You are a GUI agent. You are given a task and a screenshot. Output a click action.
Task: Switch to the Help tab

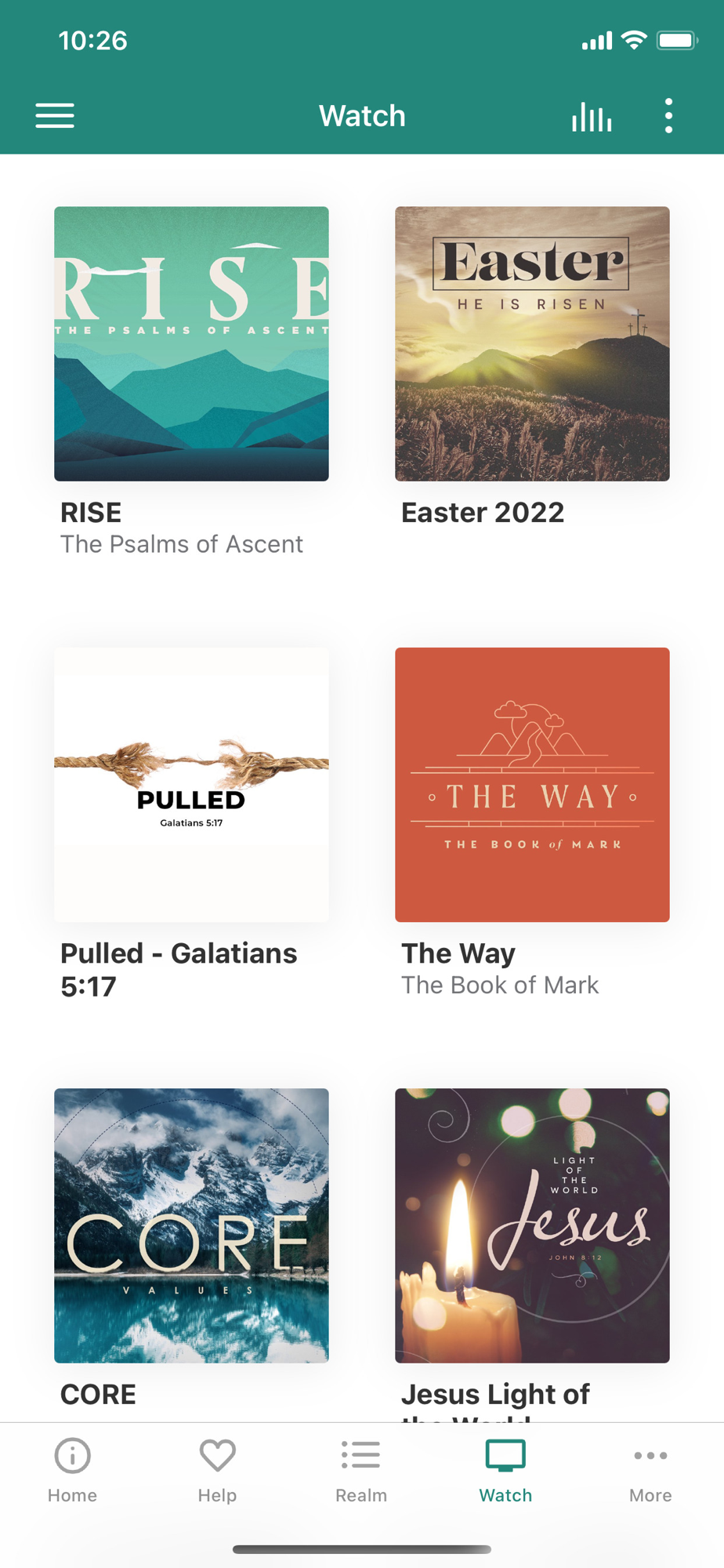coord(217,1471)
